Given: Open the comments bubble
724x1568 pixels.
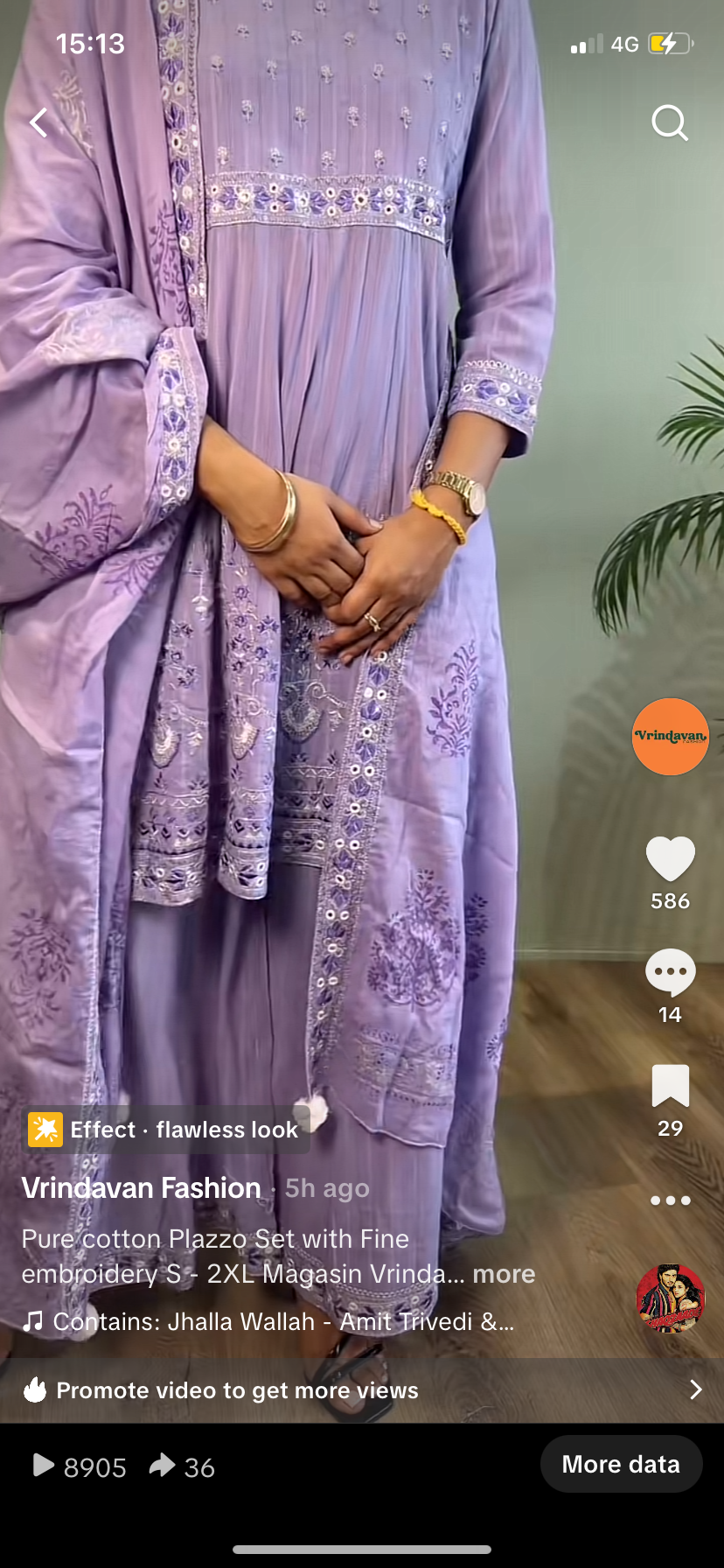Looking at the screenshot, I should pyautogui.click(x=670, y=972).
